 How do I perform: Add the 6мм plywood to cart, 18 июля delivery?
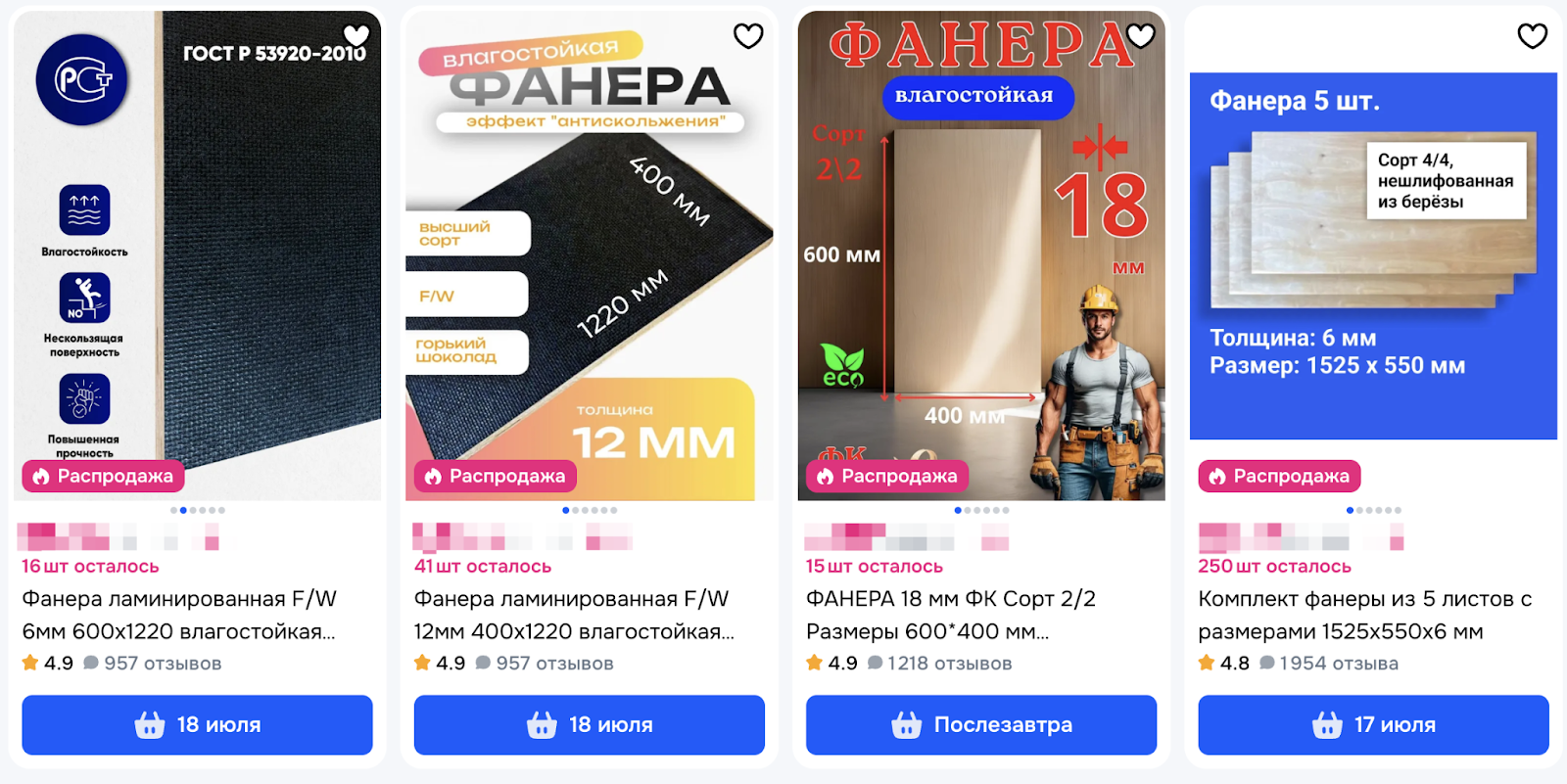197,725
